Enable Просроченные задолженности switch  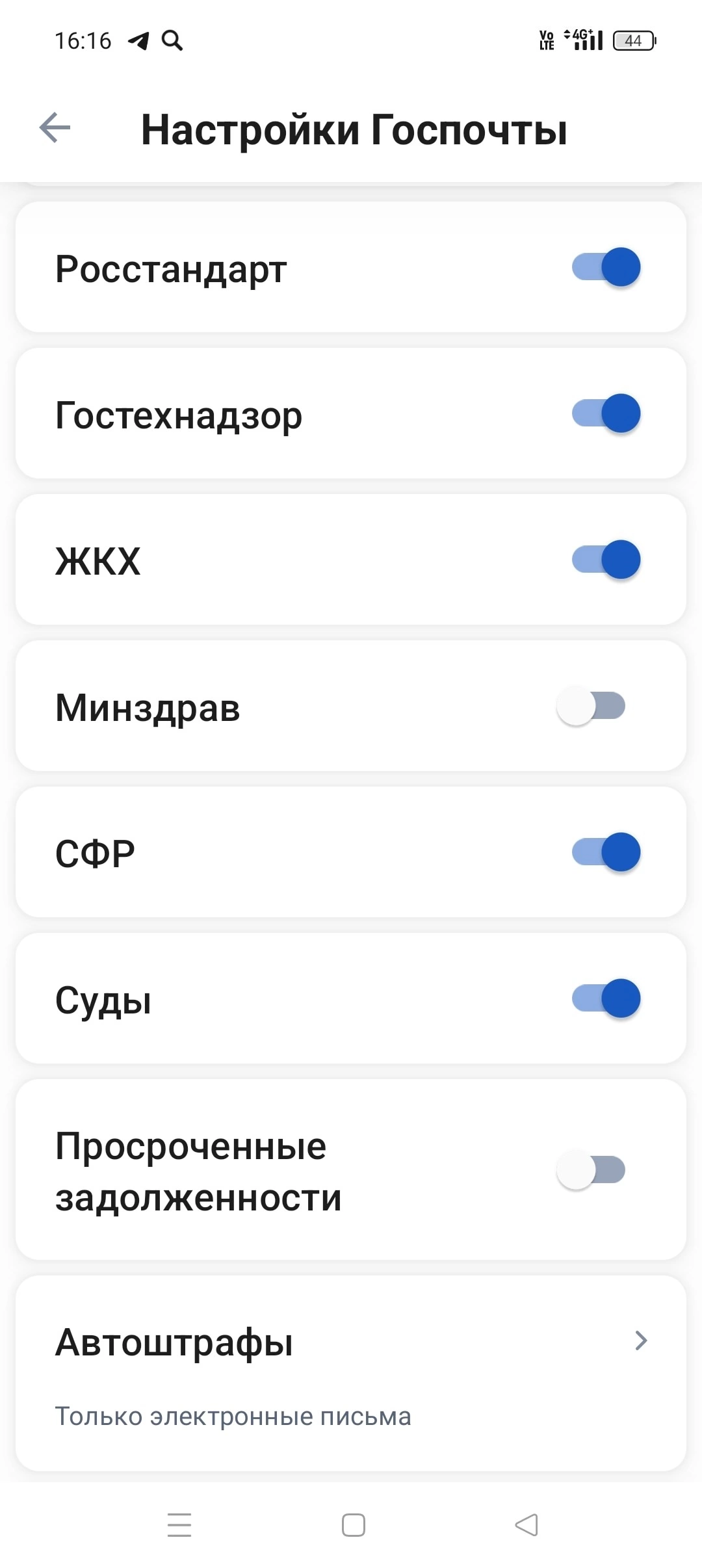coord(591,1170)
